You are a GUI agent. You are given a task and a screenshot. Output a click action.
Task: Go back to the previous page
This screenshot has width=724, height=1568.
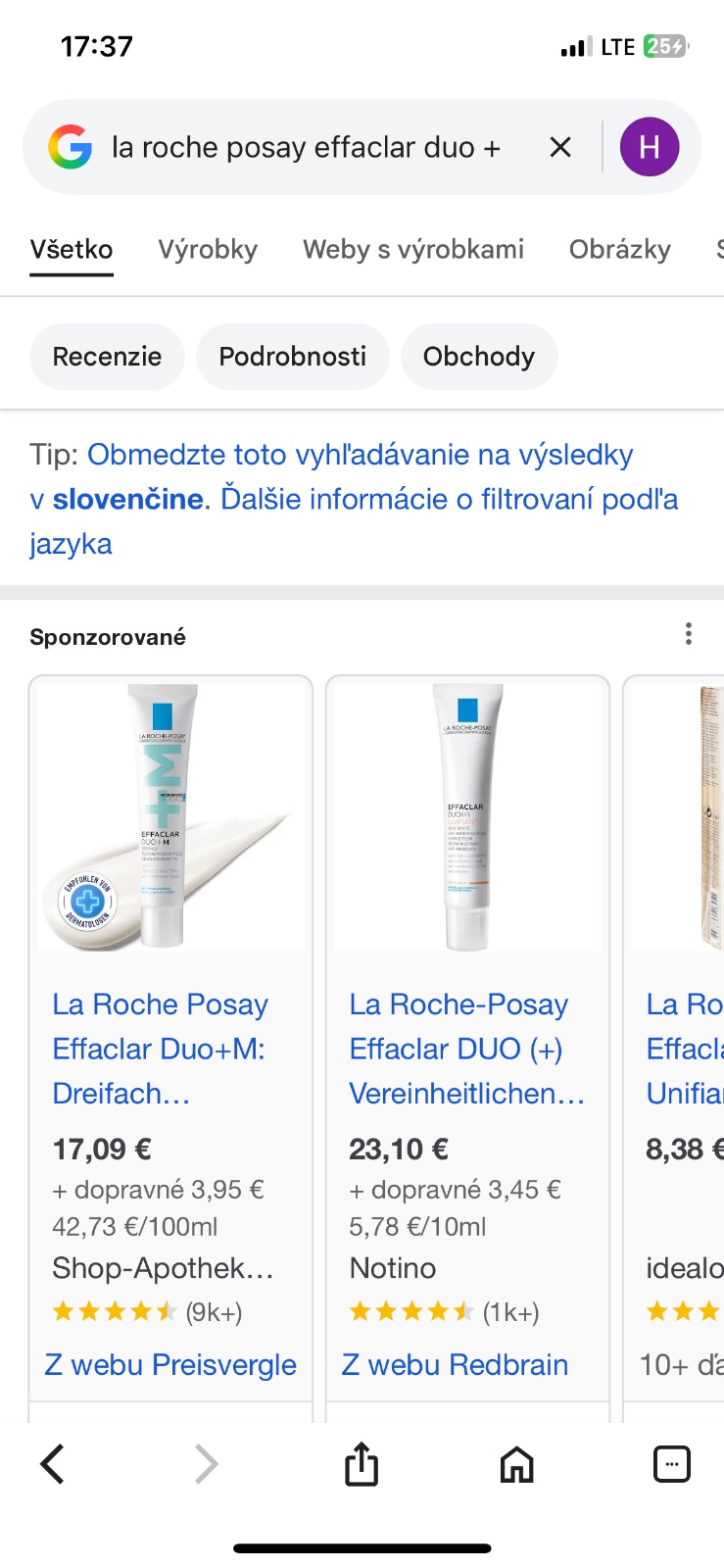tap(53, 1465)
